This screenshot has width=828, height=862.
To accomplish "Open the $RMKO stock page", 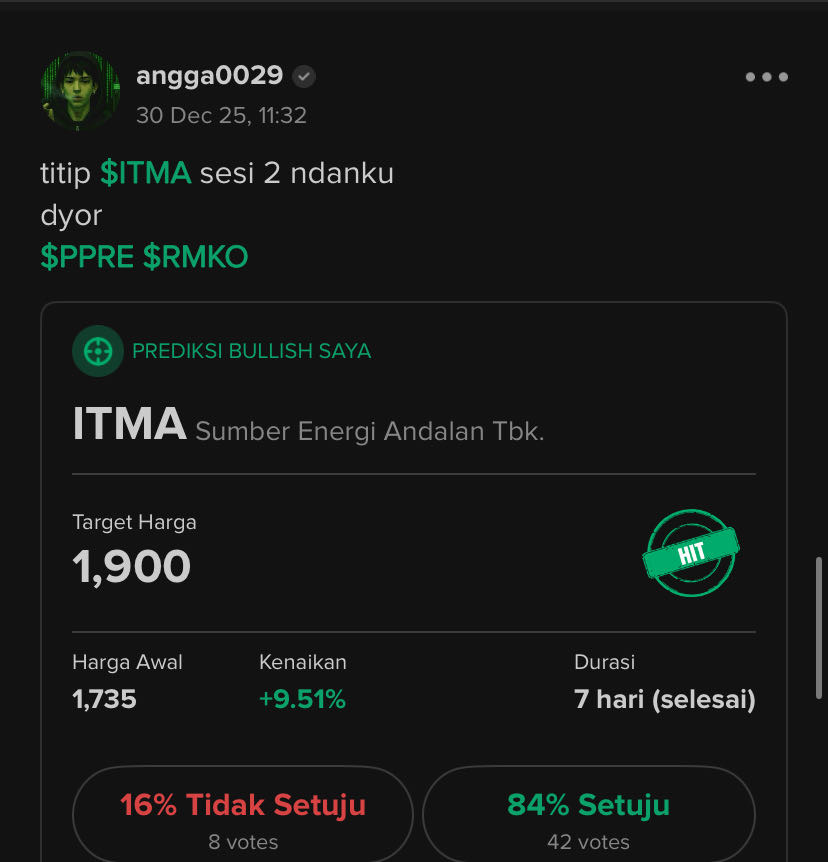I will pos(203,256).
